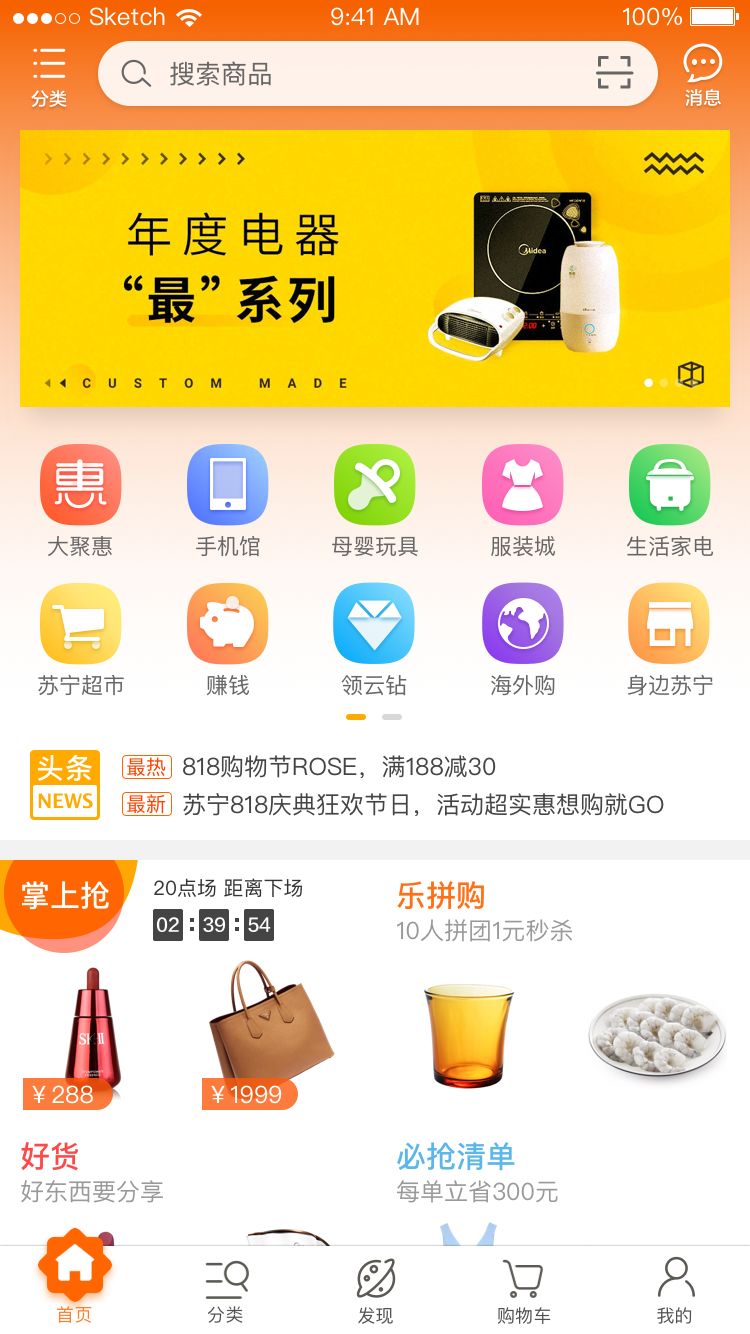Viewport: 750px width, 1334px height.
Task: Open 消息 messages in the top corner
Action: (x=703, y=71)
